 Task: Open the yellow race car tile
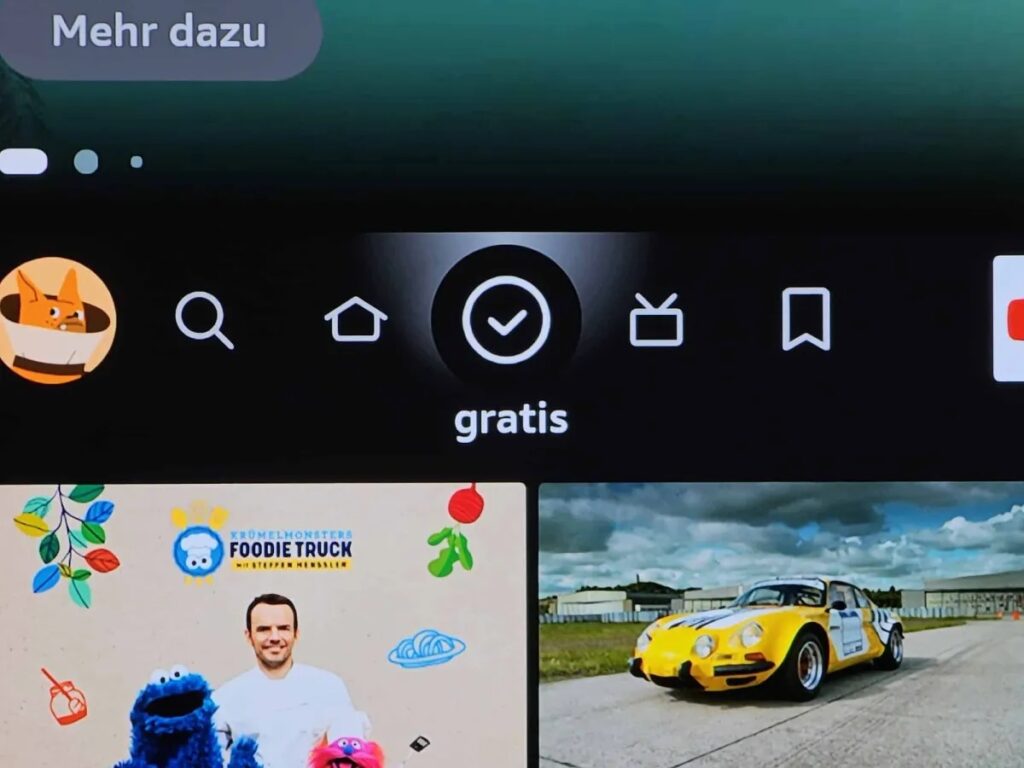point(781,625)
